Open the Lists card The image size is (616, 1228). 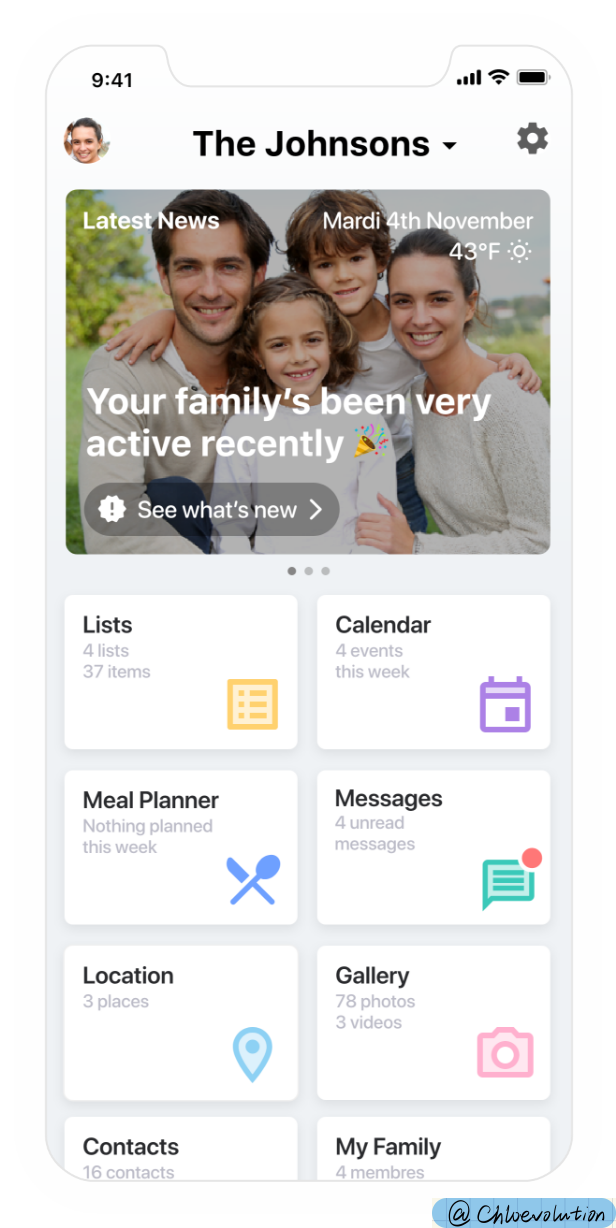(181, 672)
